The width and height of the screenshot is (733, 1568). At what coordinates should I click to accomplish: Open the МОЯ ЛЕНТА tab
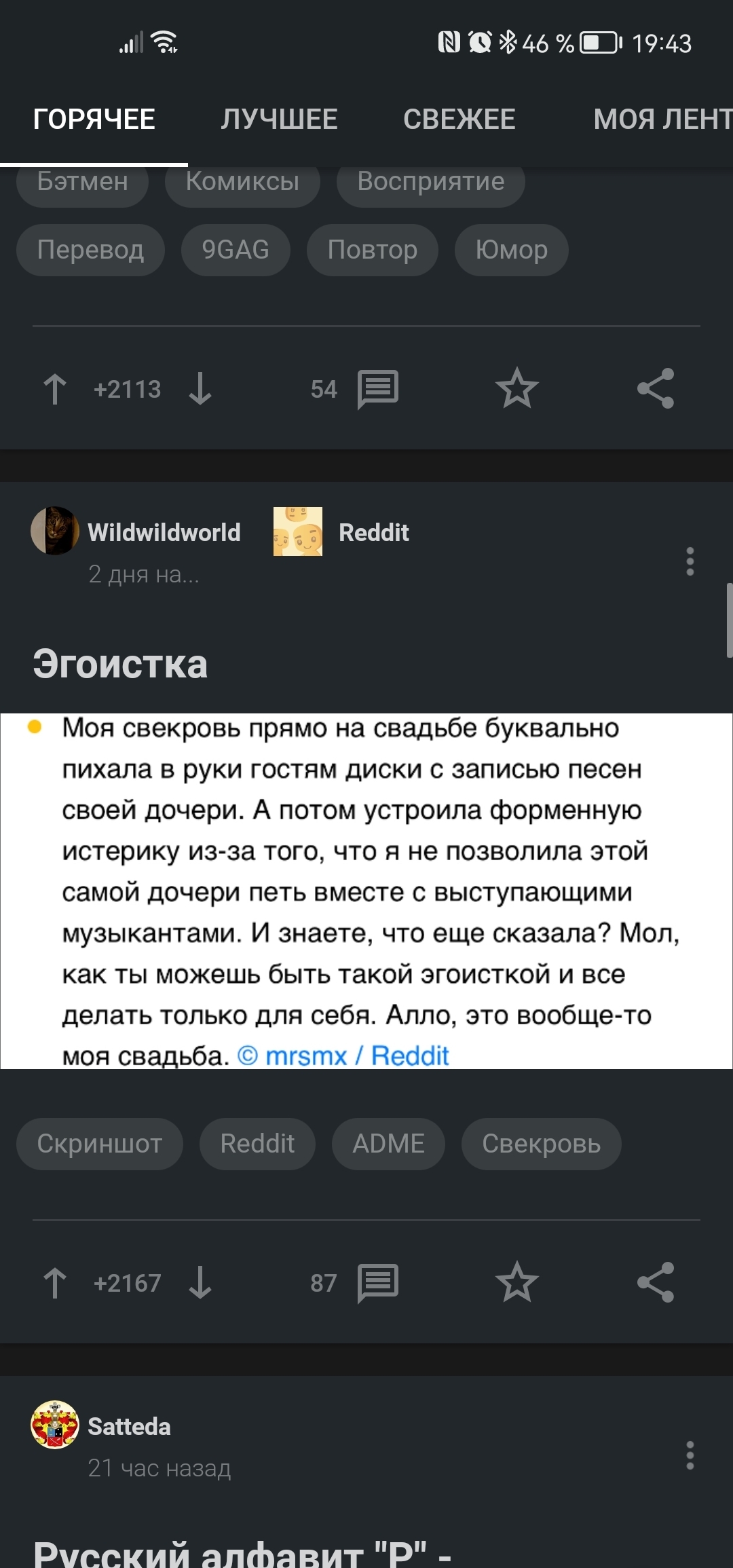coord(662,119)
